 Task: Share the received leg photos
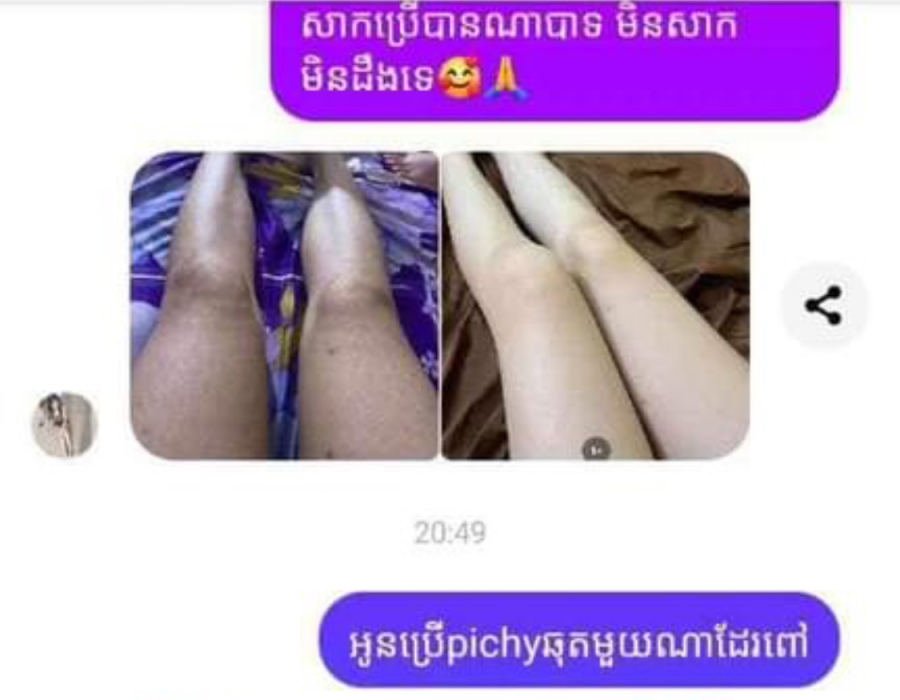click(x=823, y=305)
